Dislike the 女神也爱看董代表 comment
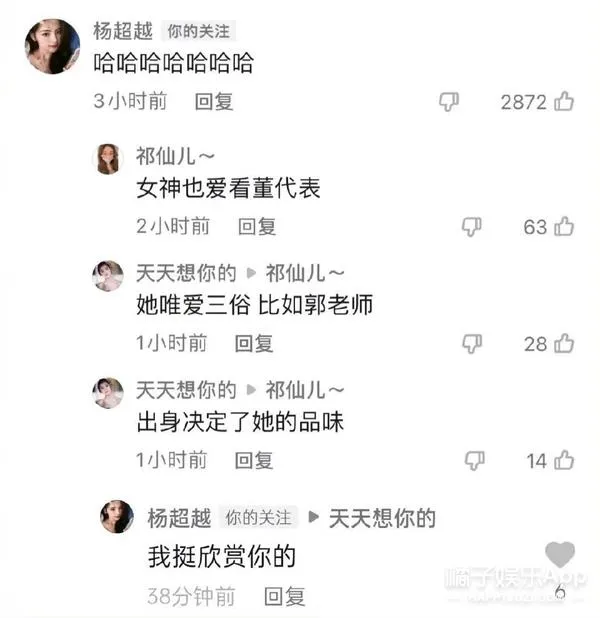Image resolution: width=600 pixels, height=618 pixels. [x=472, y=227]
